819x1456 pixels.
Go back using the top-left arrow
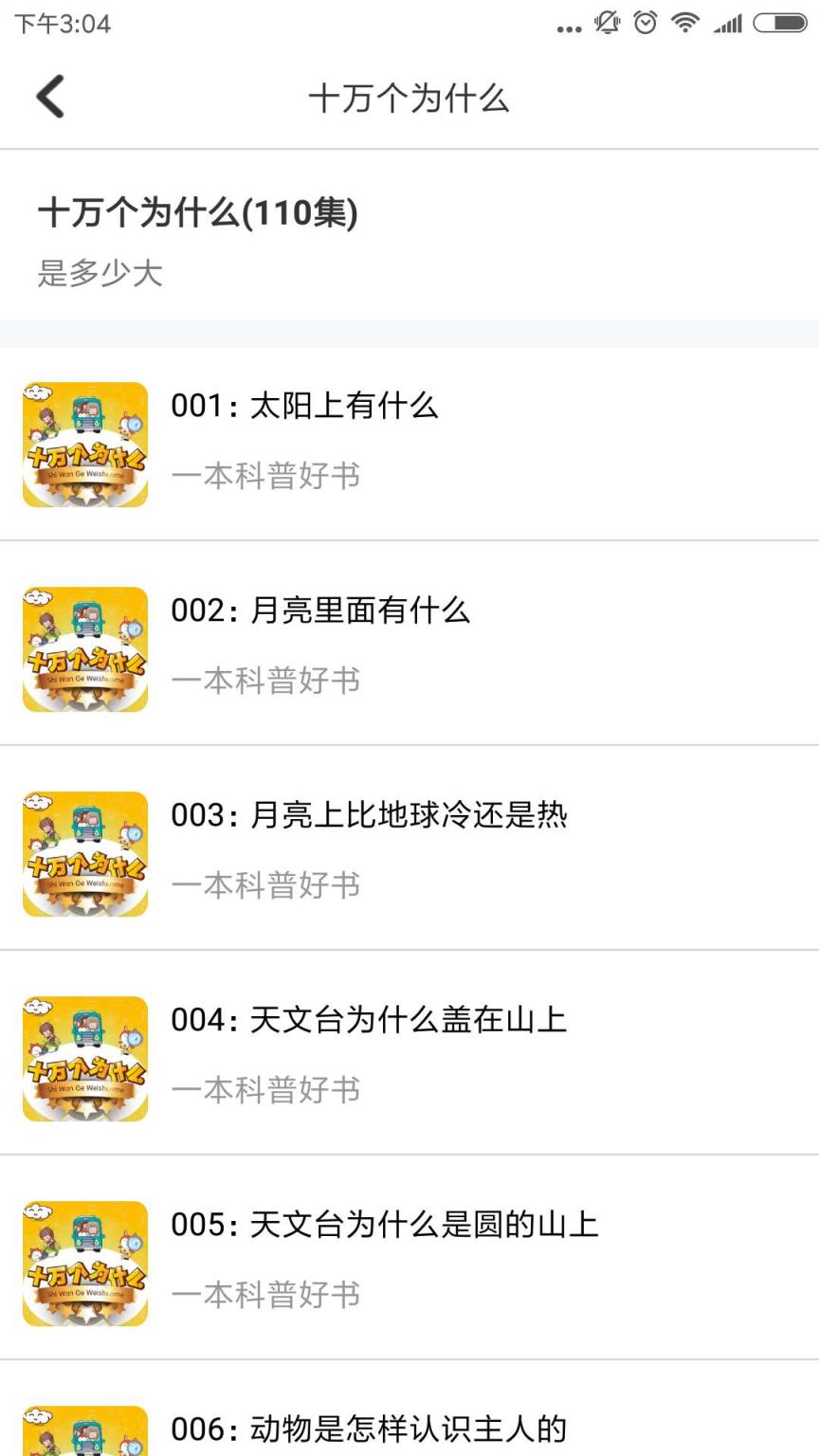click(51, 97)
